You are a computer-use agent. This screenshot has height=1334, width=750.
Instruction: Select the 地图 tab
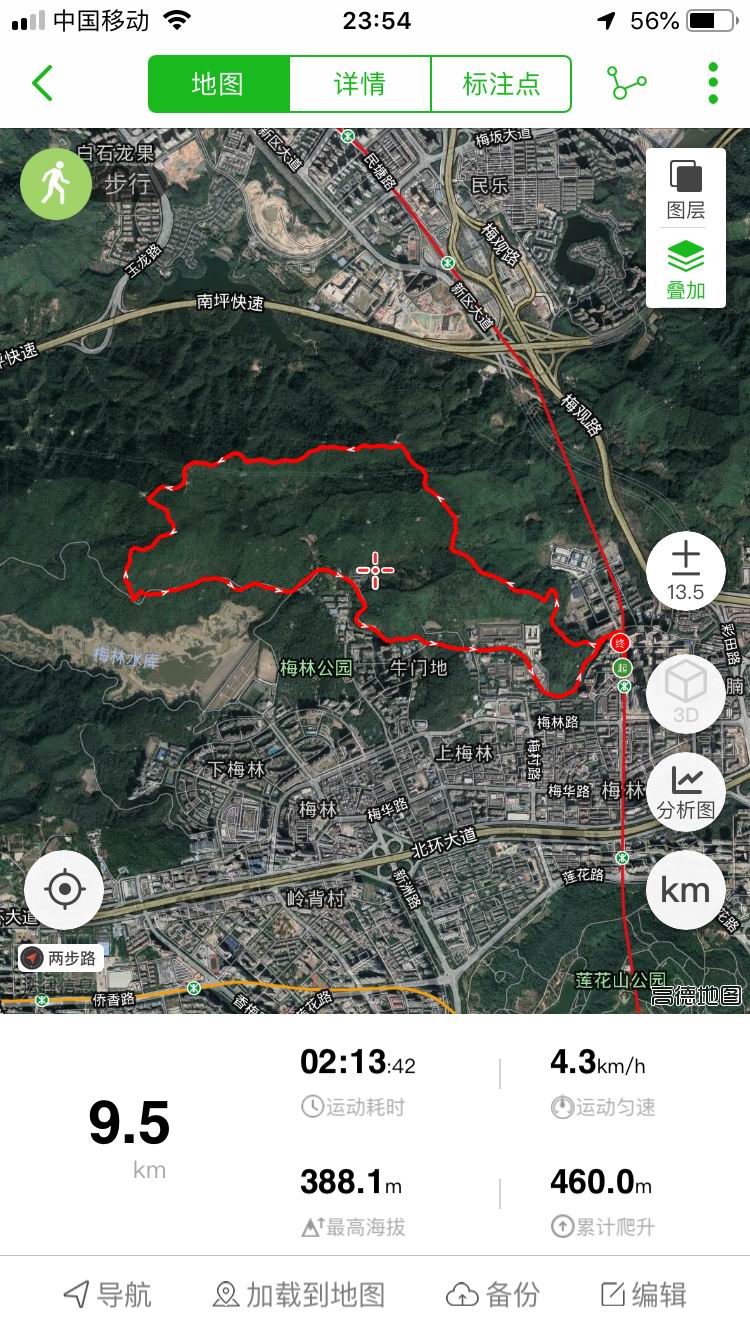coord(218,84)
